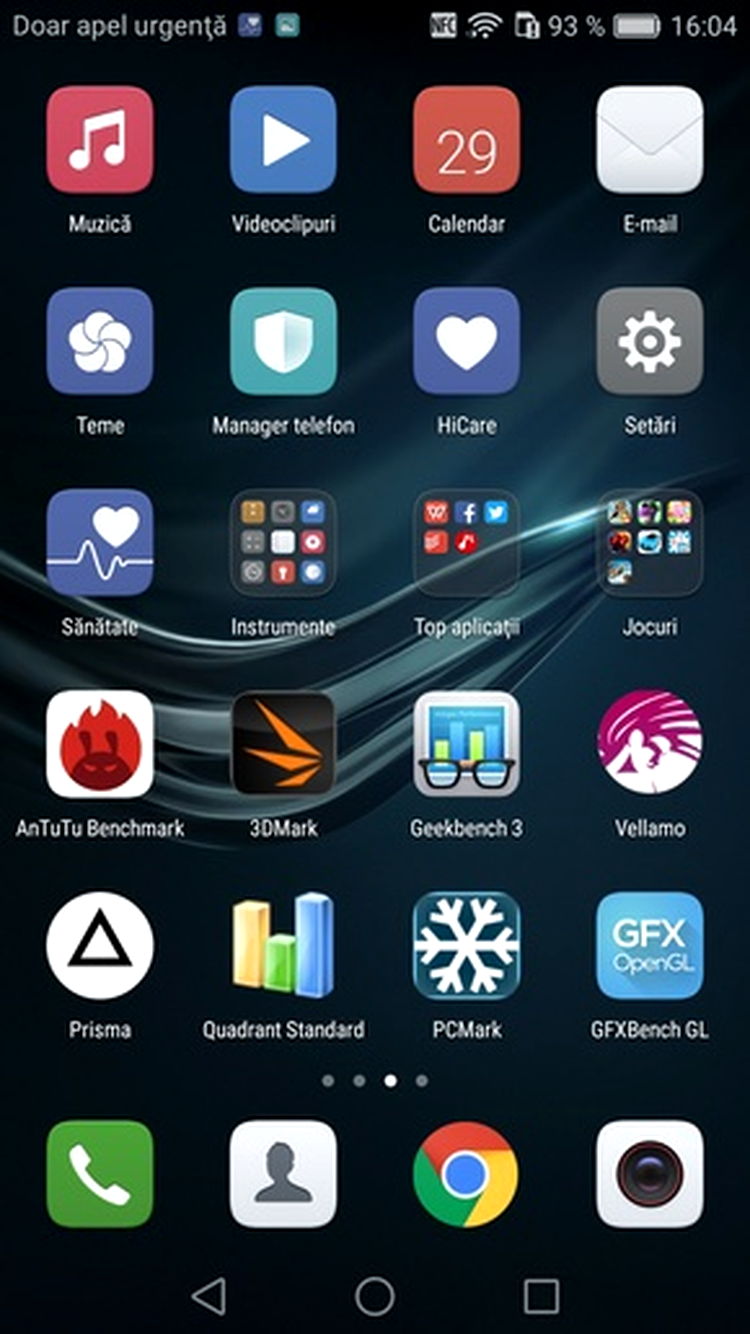Open the Calendar app
Viewport: 750px width, 1334px height.
tap(466, 140)
